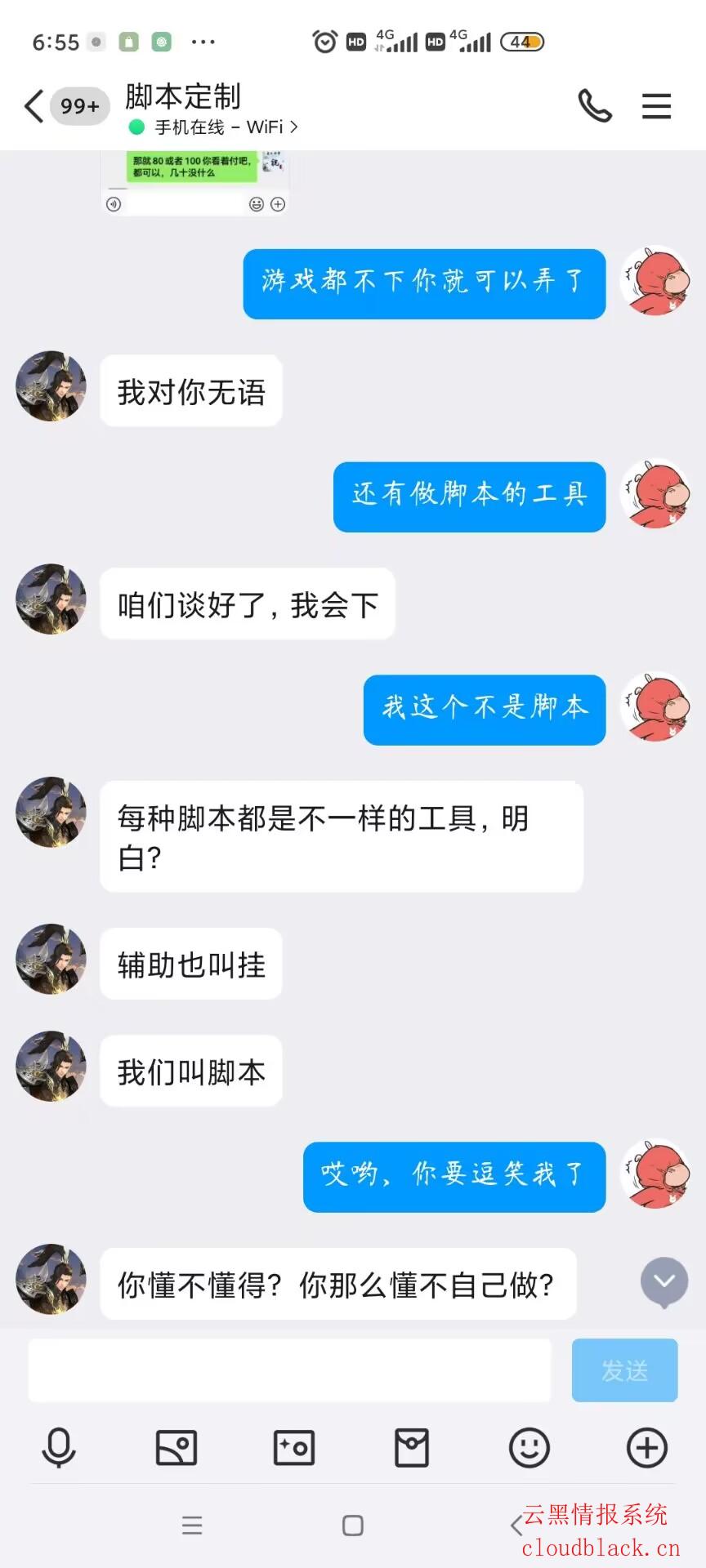
Task: Open the photo gallery picker
Action: (176, 1448)
